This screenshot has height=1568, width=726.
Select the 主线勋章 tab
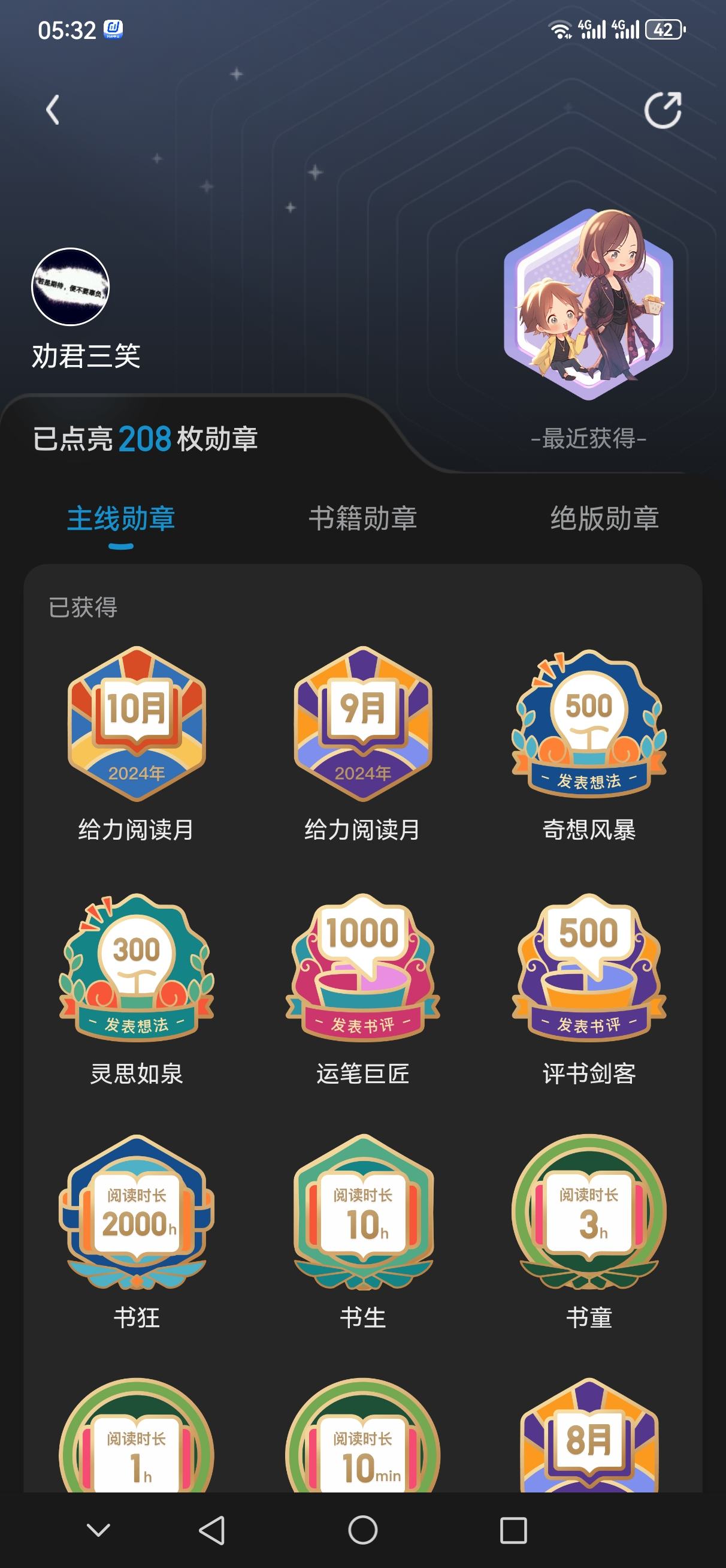tap(121, 518)
